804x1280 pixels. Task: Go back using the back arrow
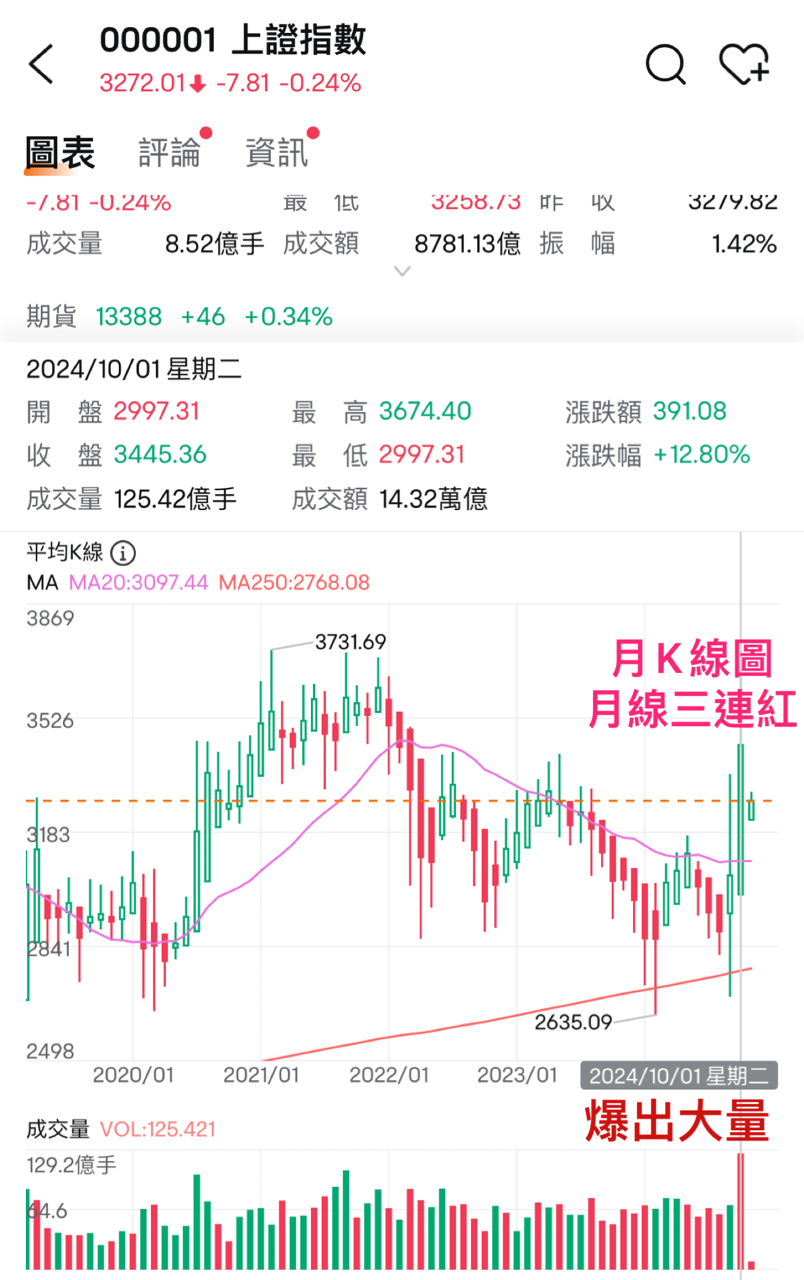coord(41,64)
